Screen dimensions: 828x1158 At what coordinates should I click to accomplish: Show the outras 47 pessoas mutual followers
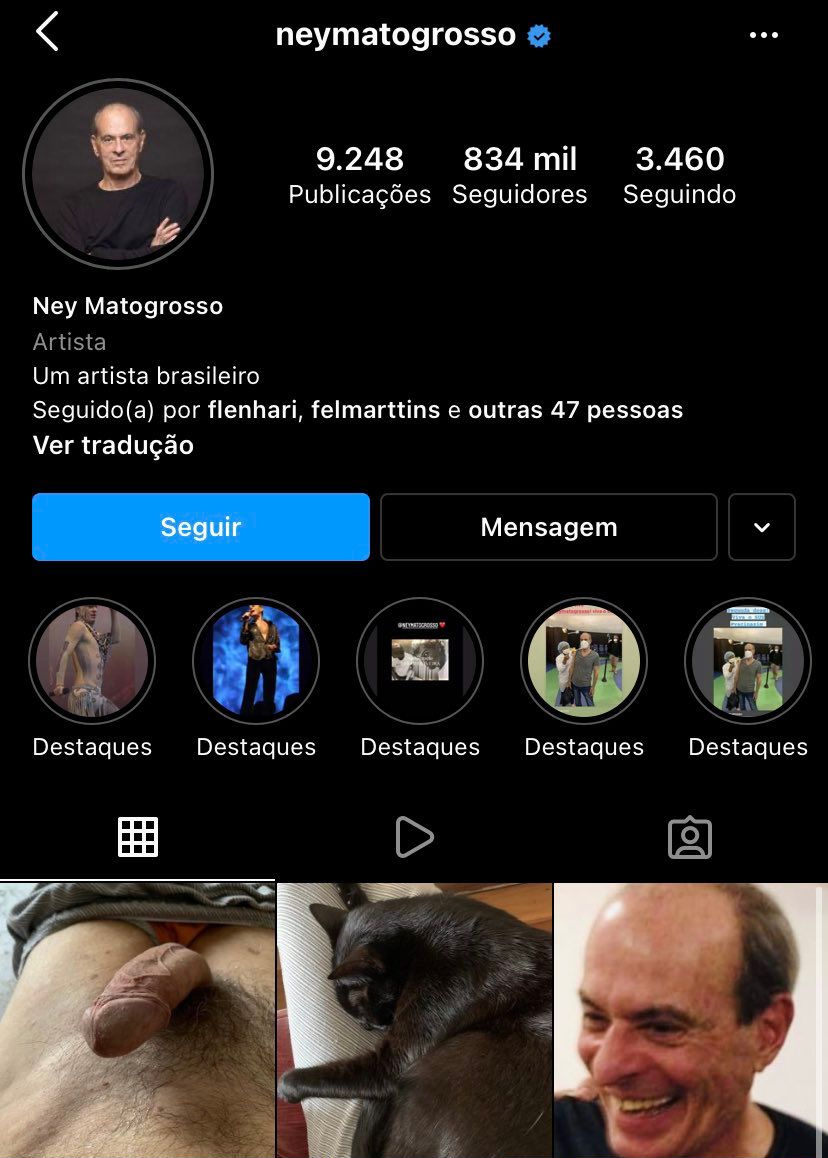click(575, 410)
